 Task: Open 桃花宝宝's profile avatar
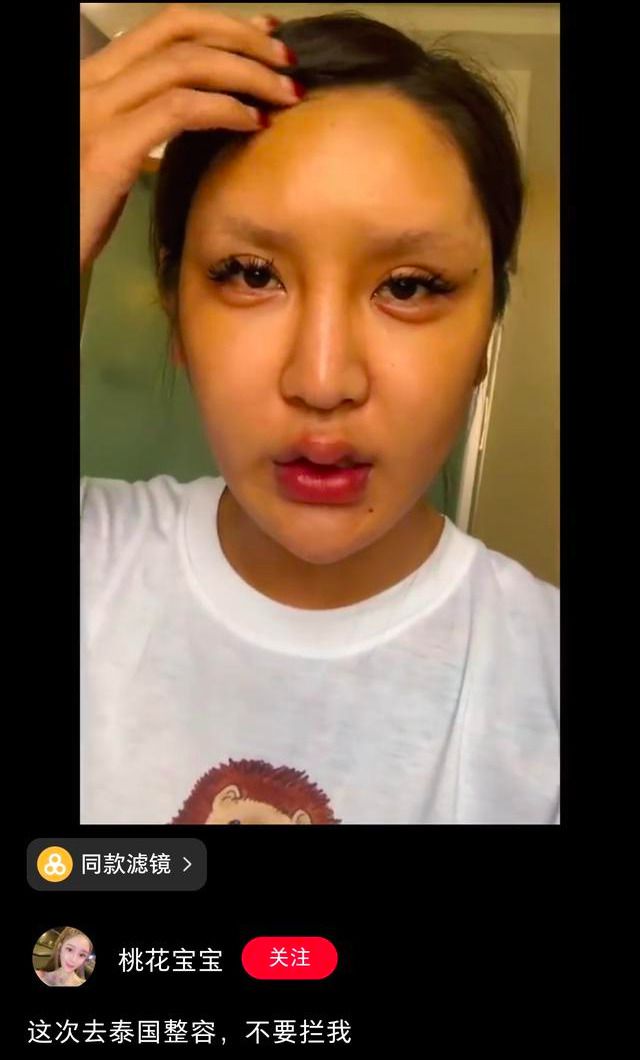tap(63, 958)
